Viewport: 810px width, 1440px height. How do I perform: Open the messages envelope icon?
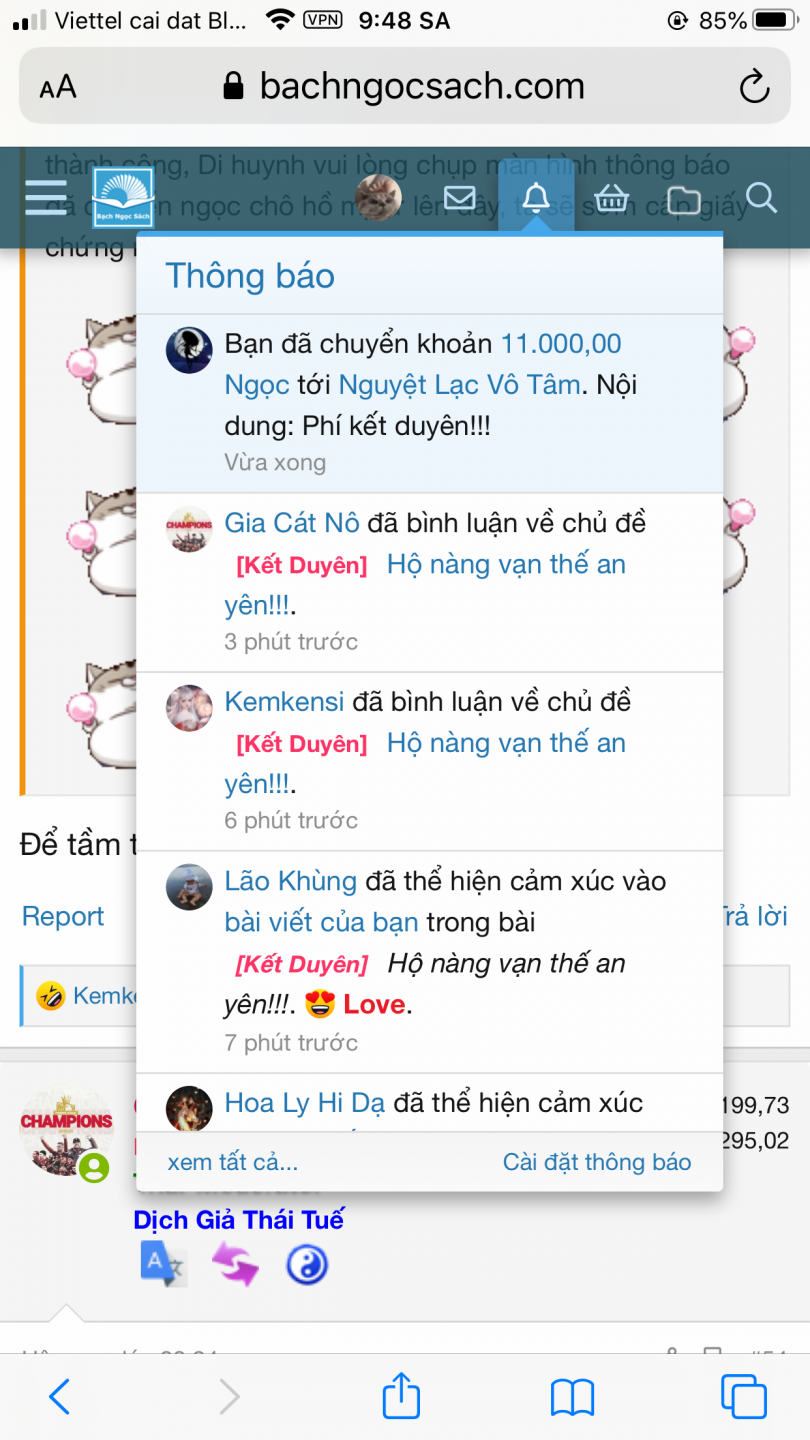(460, 197)
